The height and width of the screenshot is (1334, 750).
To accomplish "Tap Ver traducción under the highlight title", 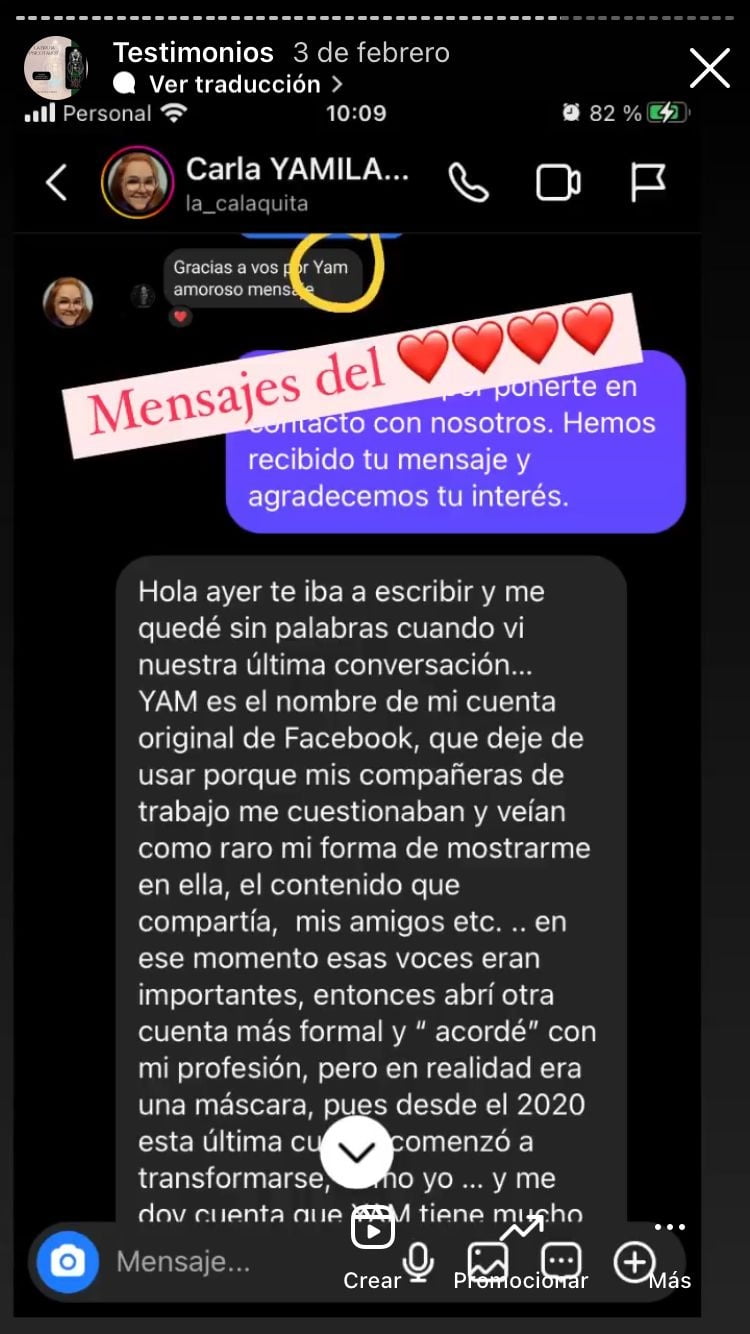I will [233, 84].
